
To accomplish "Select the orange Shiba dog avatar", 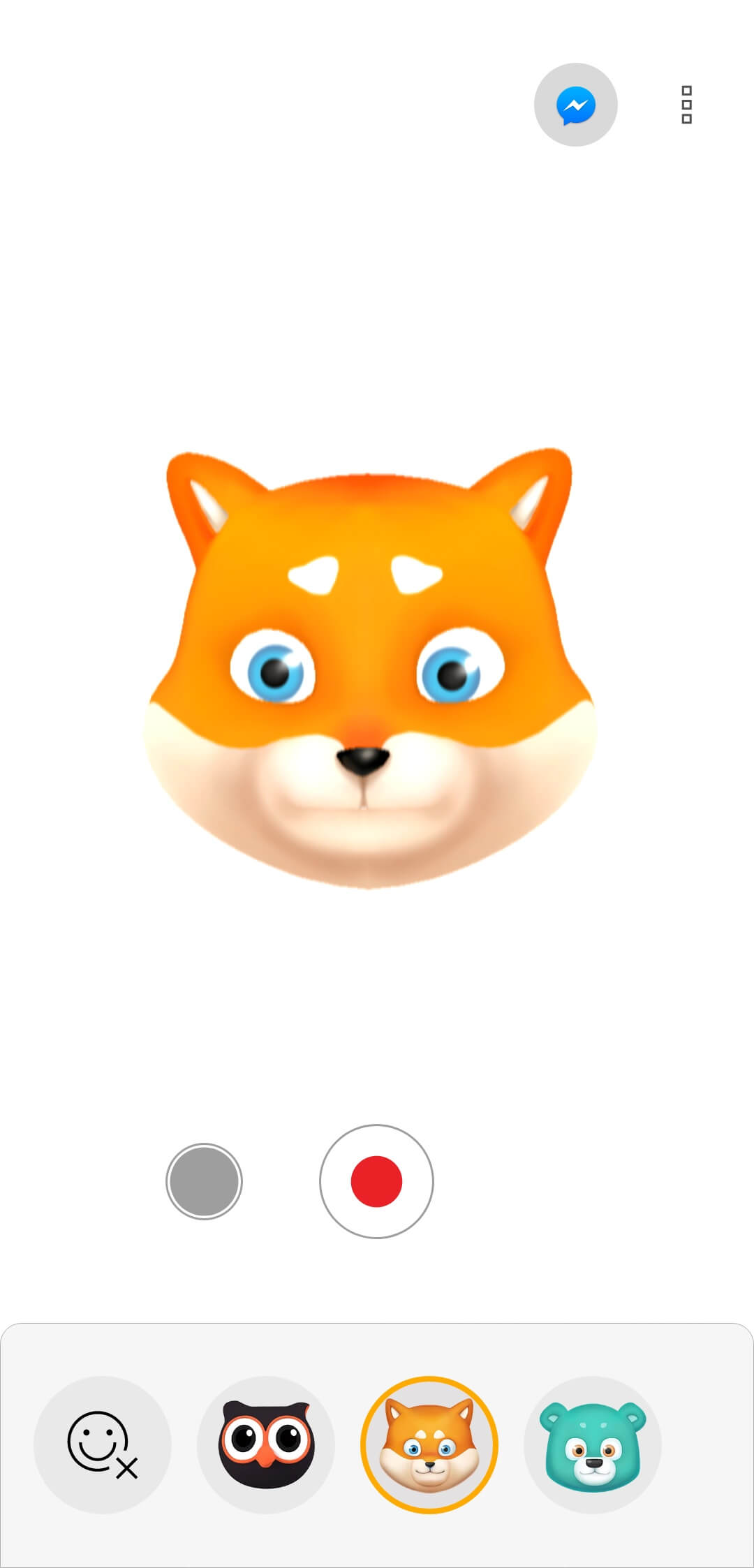I will pos(429,1444).
